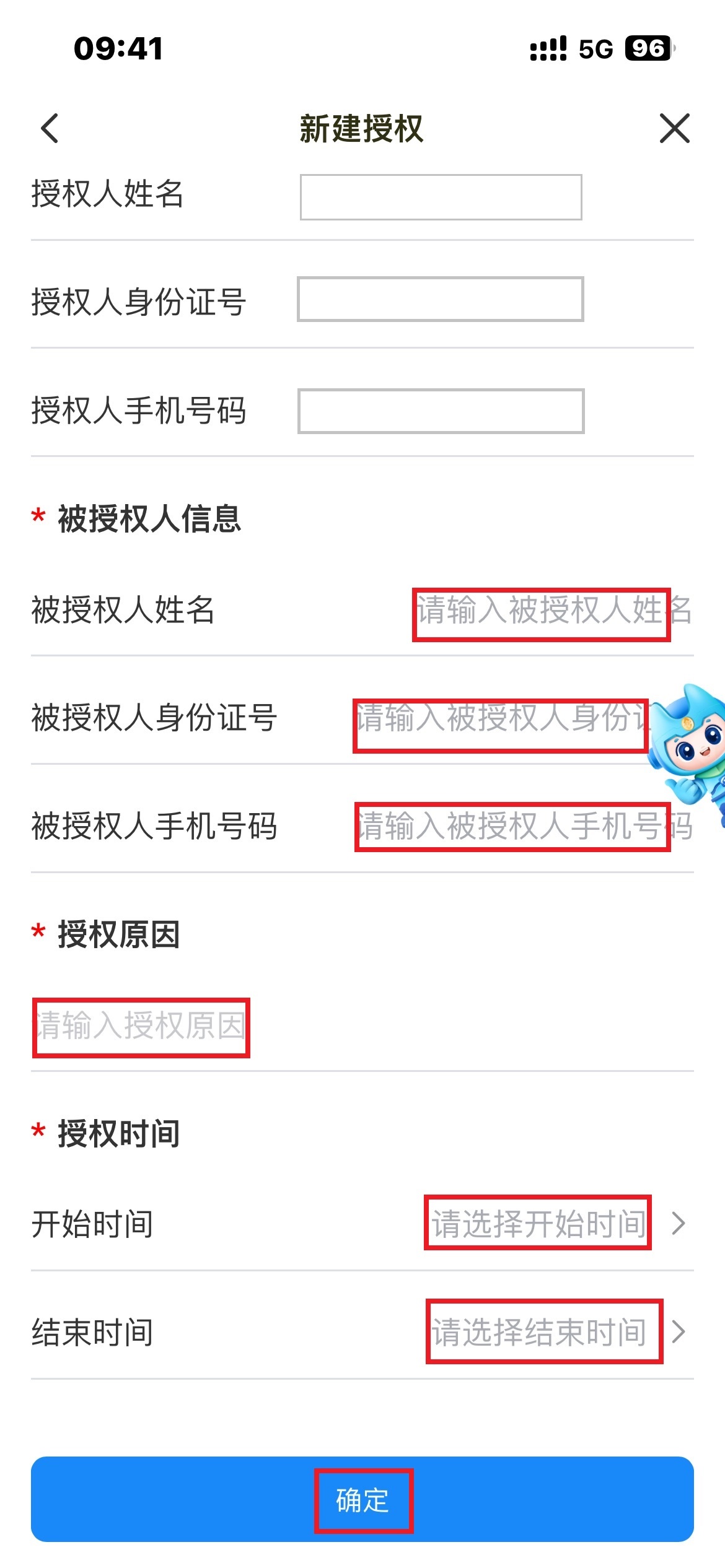
Task: Tap the 授权人身份证号 field
Action: [x=441, y=299]
